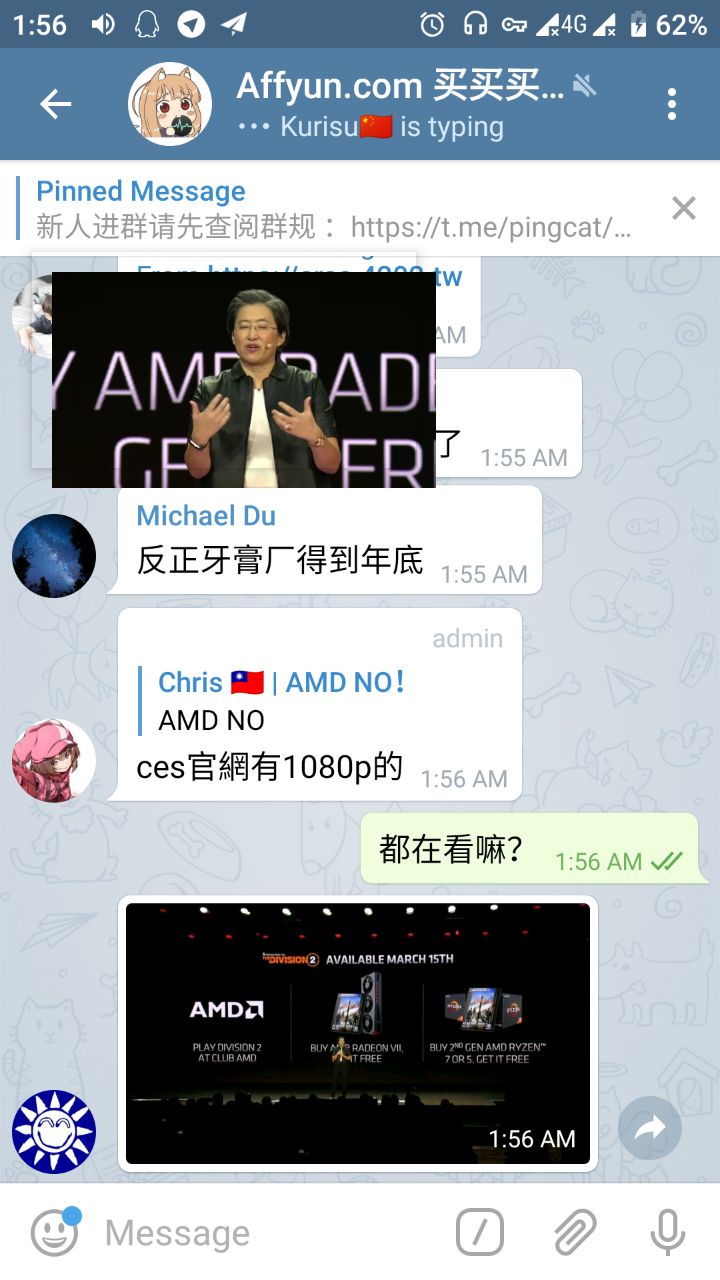The width and height of the screenshot is (720, 1280).
Task: Open Michael Du's starry sky avatar
Action: (x=54, y=556)
